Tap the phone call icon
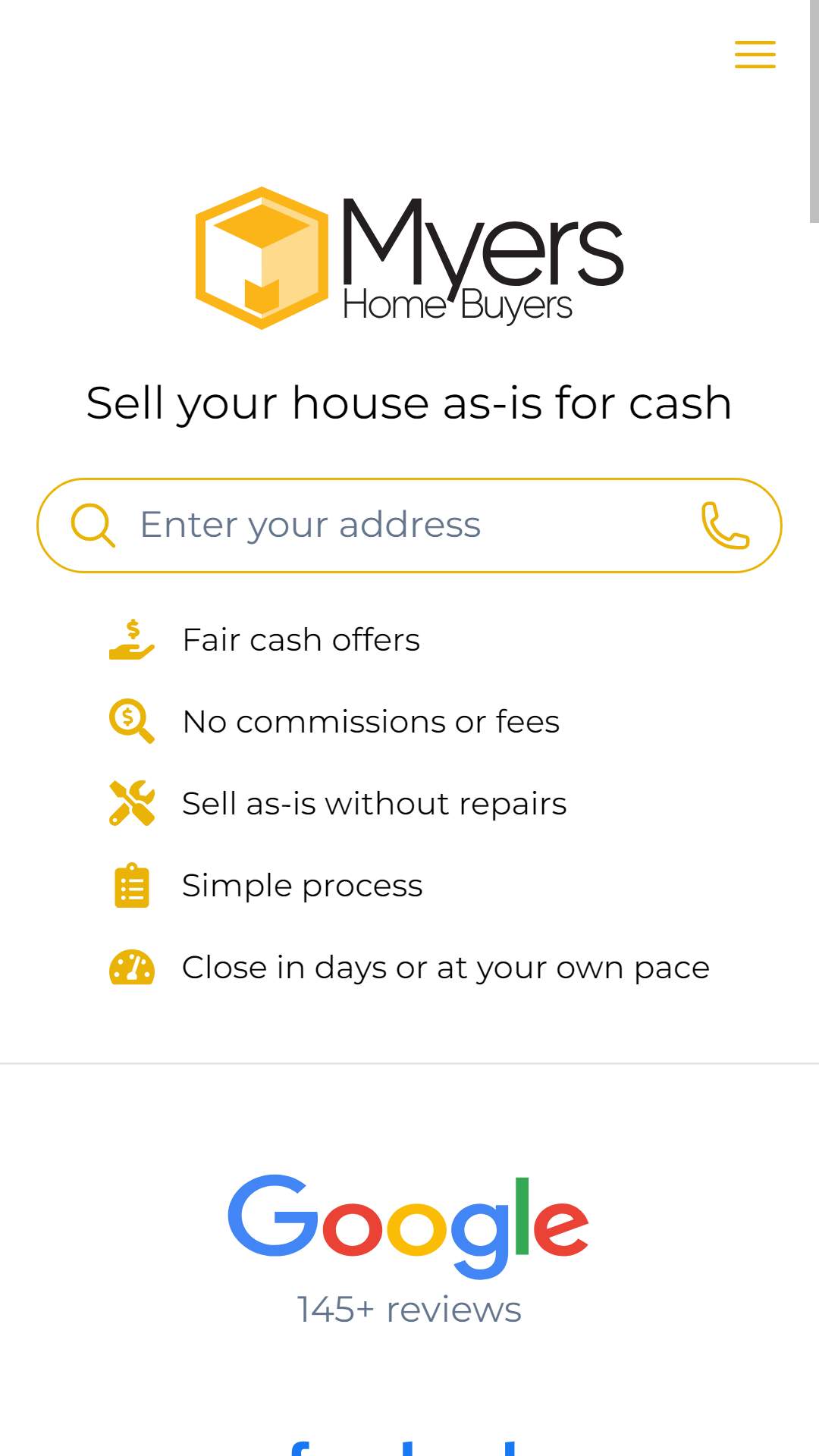Screen dimensions: 819x1456 coord(725,525)
